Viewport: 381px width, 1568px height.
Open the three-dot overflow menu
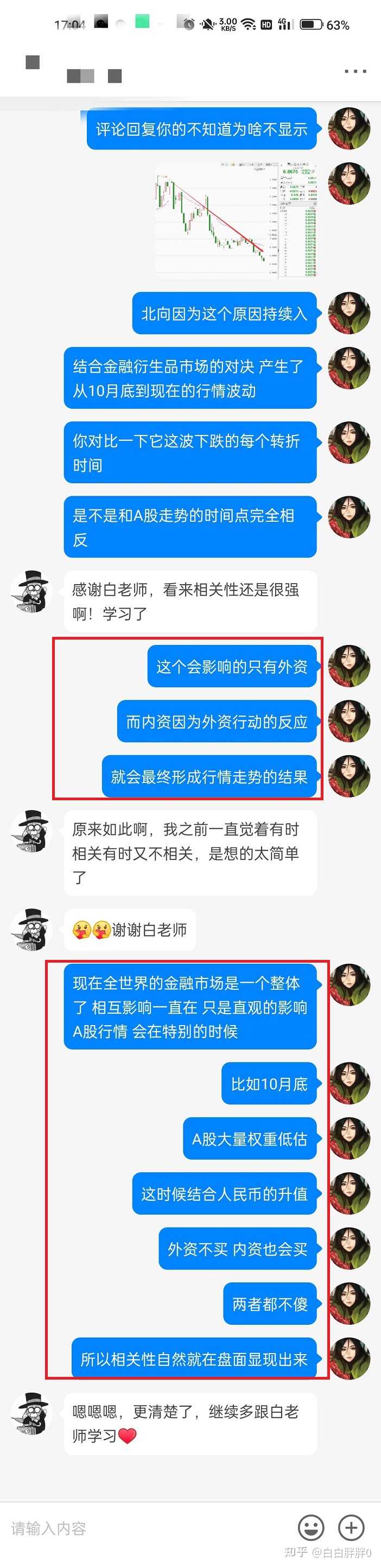pos(355,71)
